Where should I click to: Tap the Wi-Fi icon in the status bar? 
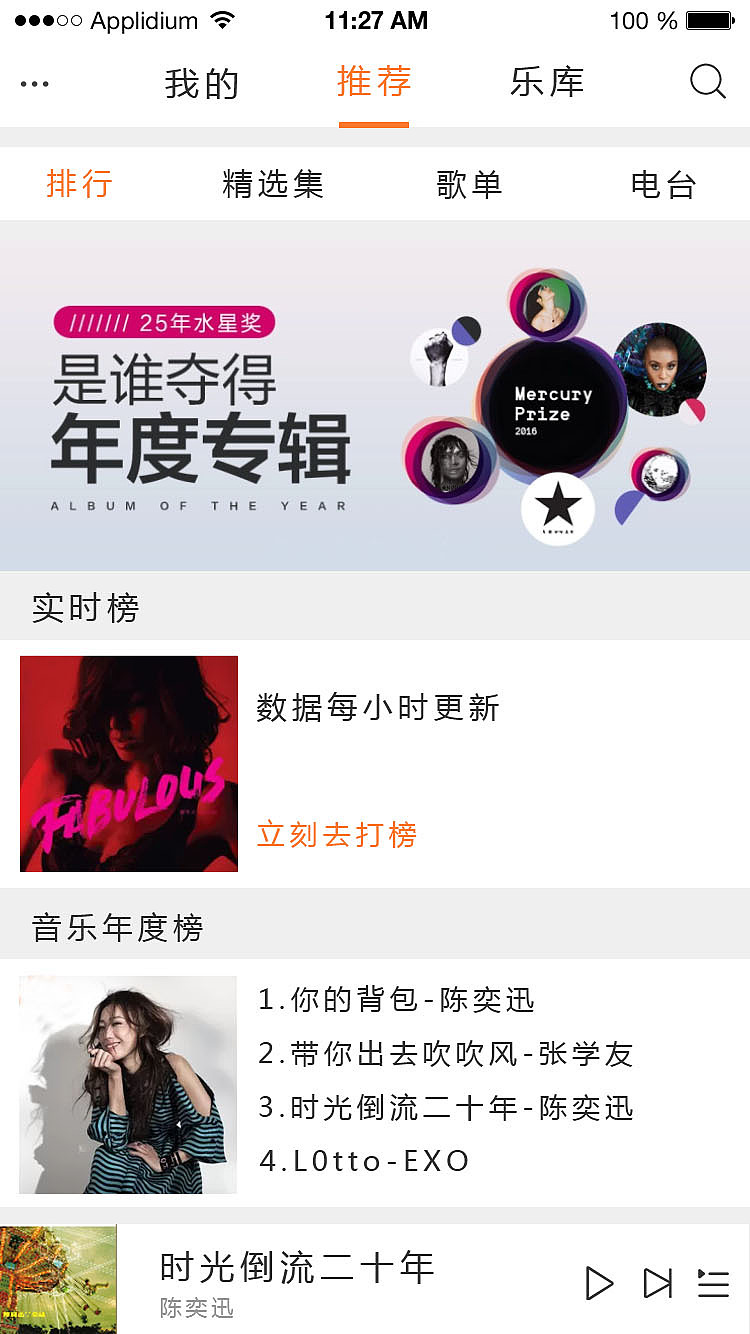point(224,18)
